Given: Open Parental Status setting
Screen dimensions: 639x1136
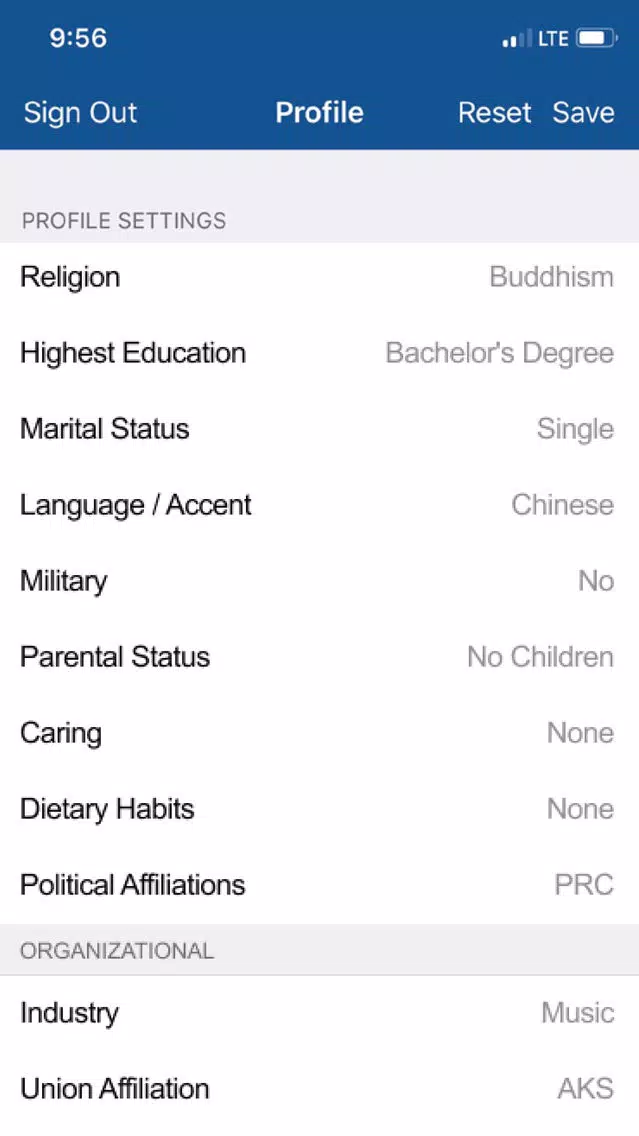Looking at the screenshot, I should (x=320, y=657).
